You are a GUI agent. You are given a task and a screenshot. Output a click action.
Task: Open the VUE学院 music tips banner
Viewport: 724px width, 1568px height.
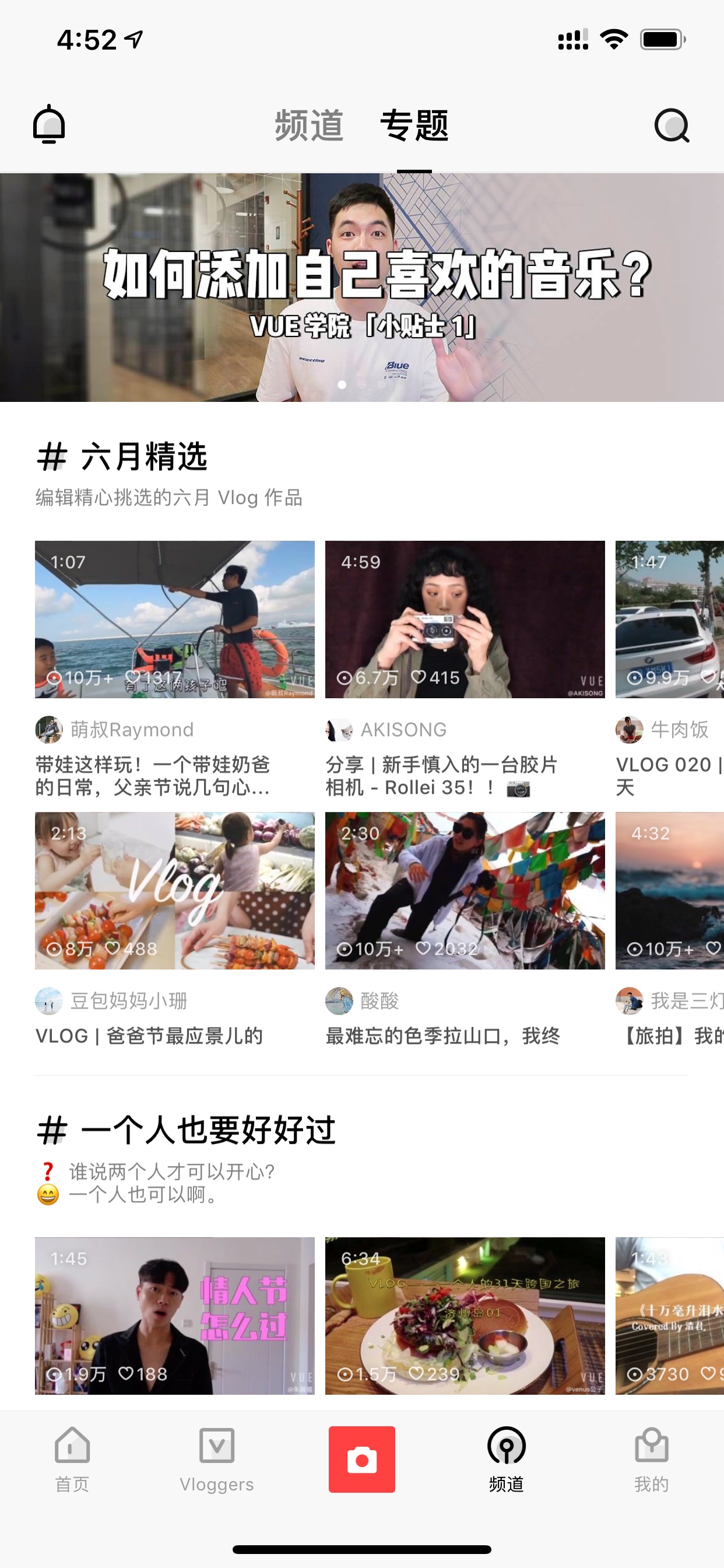(x=362, y=288)
